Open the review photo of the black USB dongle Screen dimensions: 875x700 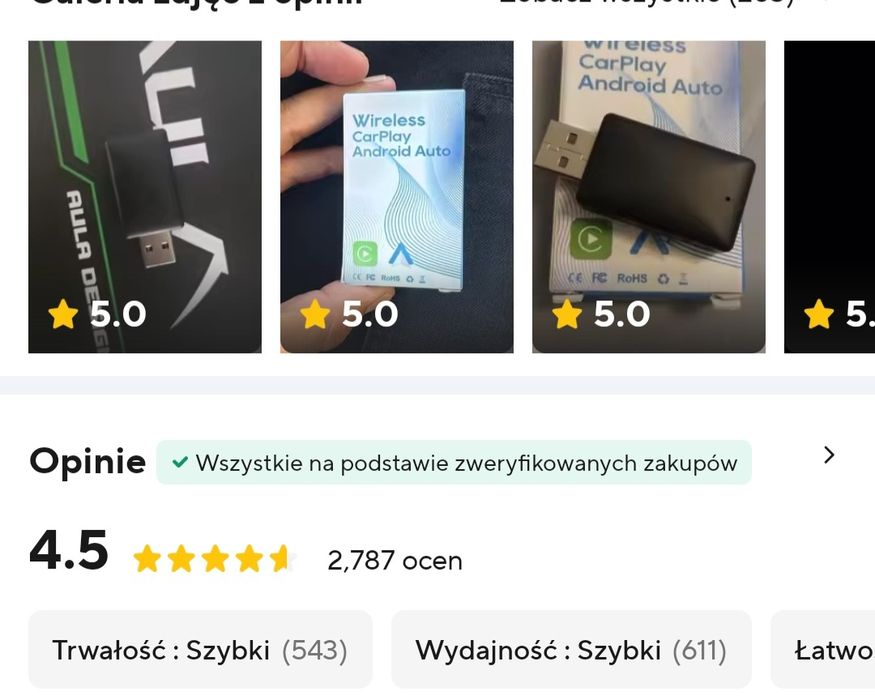145,196
